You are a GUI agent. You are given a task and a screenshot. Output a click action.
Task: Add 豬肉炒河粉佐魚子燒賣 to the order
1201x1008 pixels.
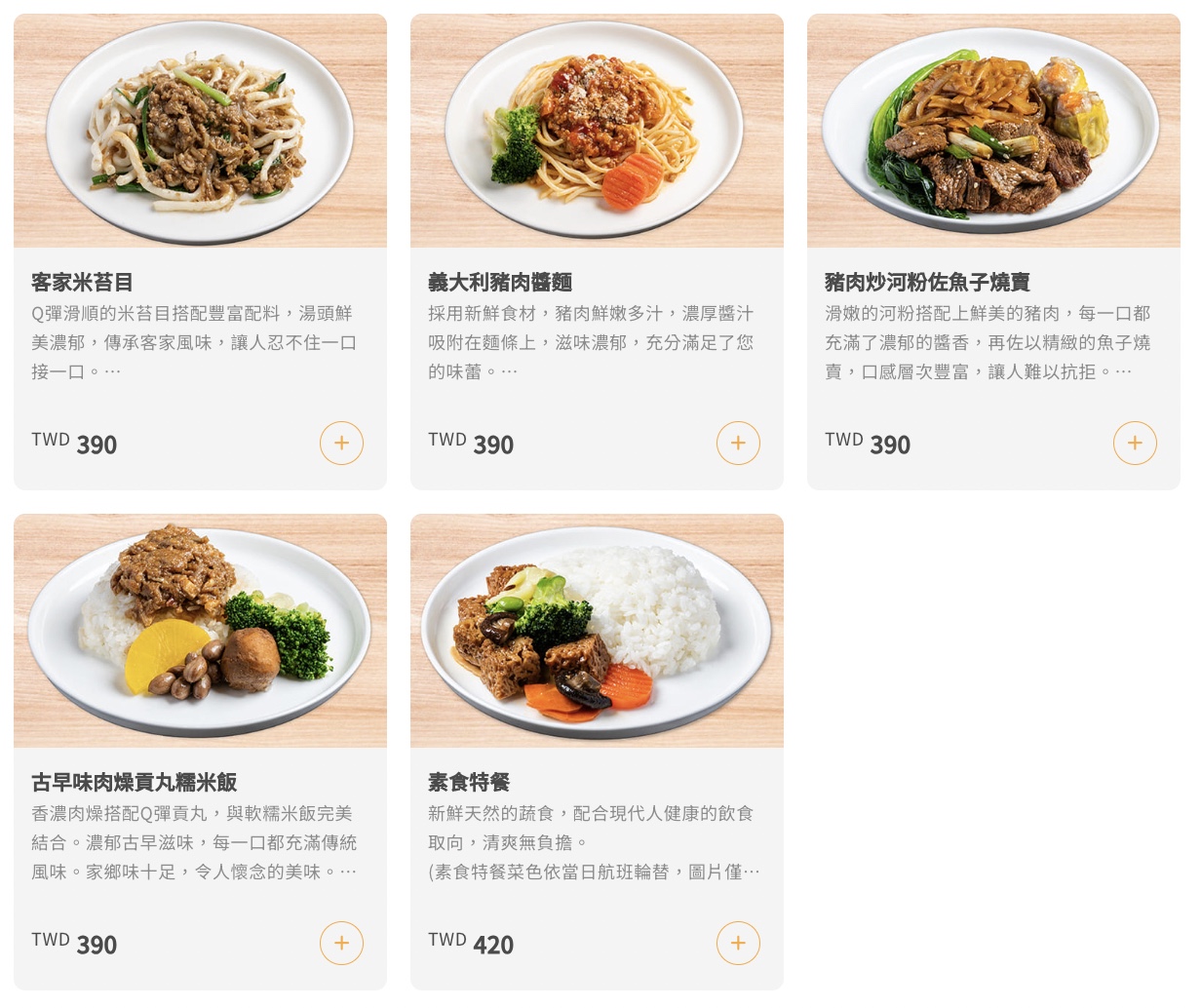tap(1135, 444)
